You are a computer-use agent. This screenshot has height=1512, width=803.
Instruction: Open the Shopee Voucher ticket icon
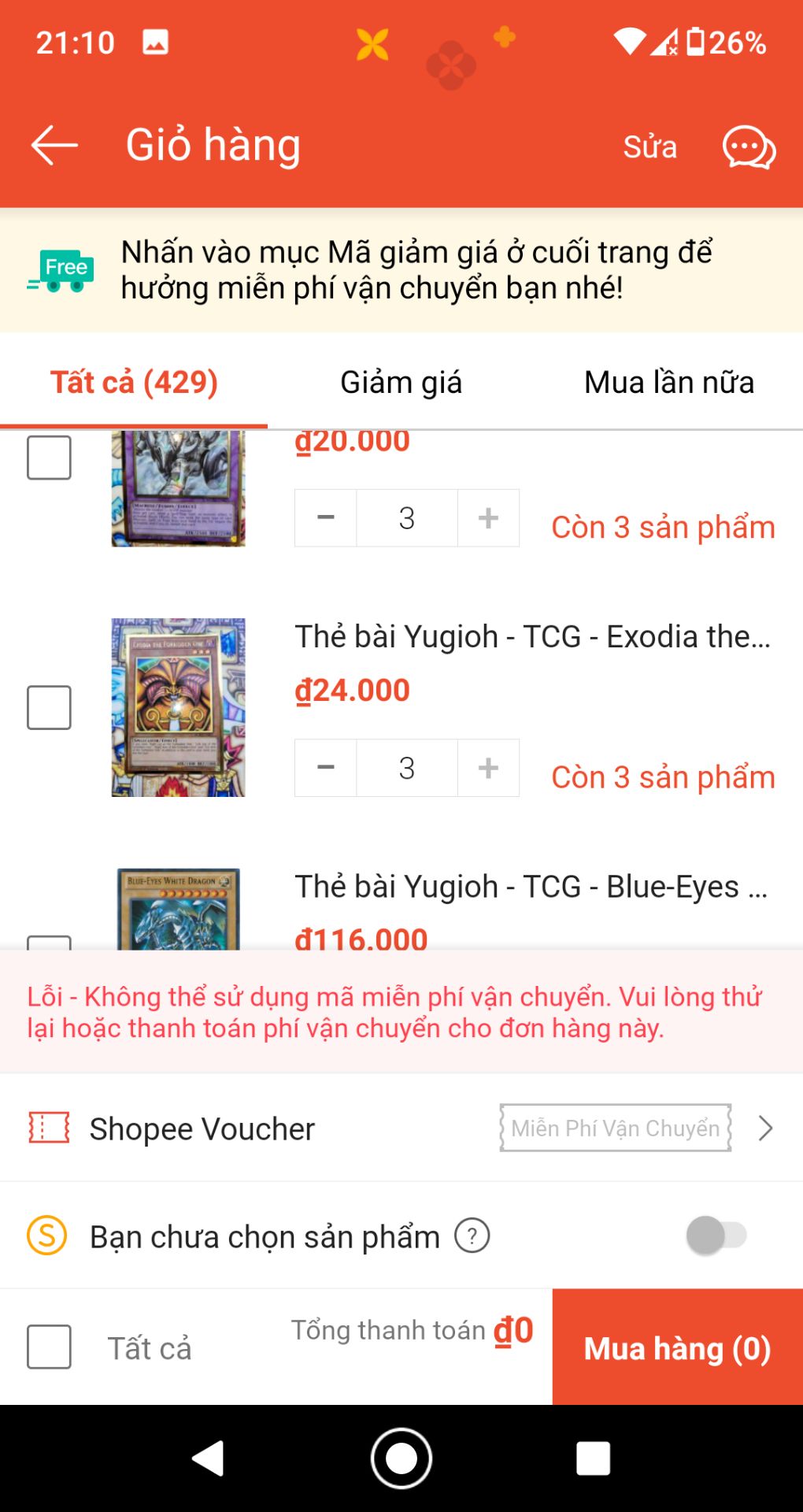coord(49,1128)
